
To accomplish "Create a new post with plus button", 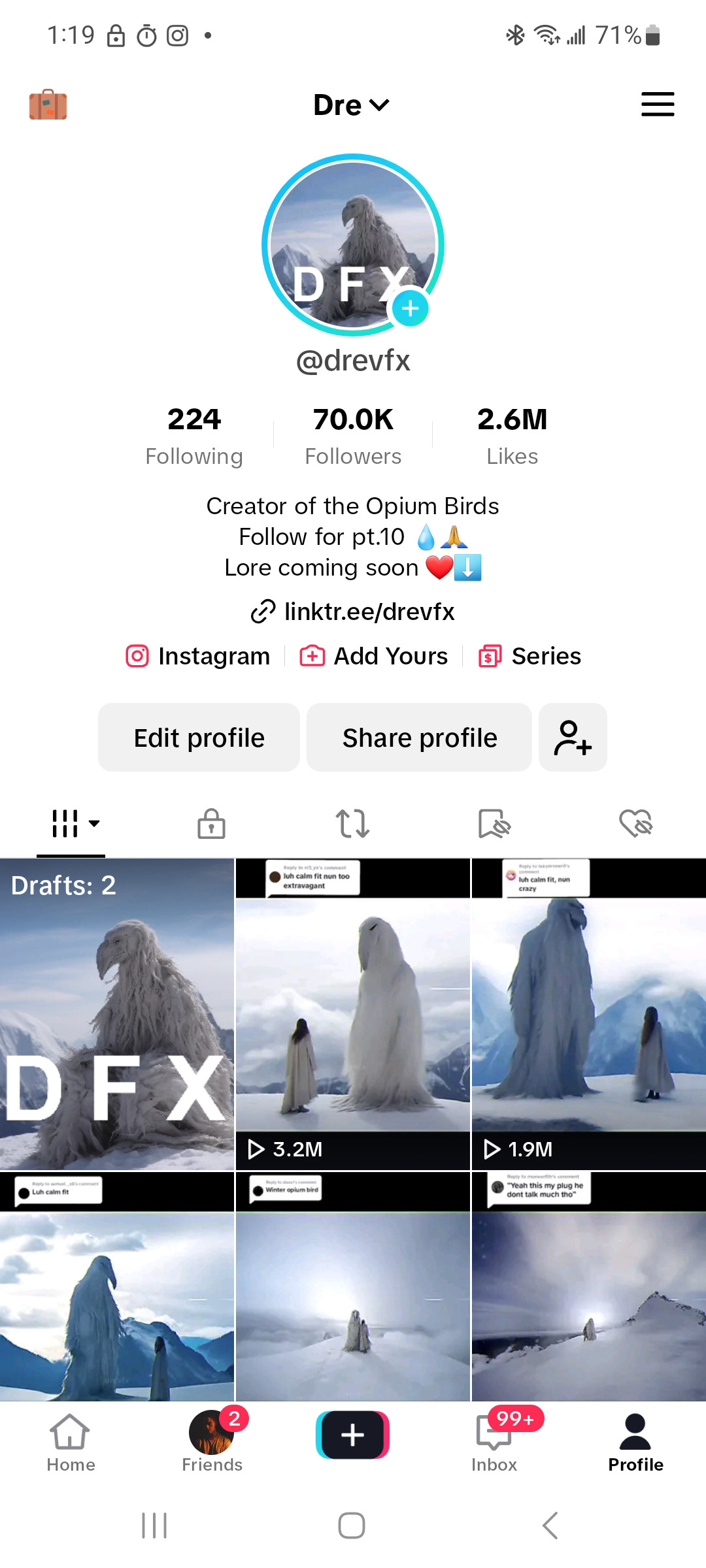I will (353, 1435).
